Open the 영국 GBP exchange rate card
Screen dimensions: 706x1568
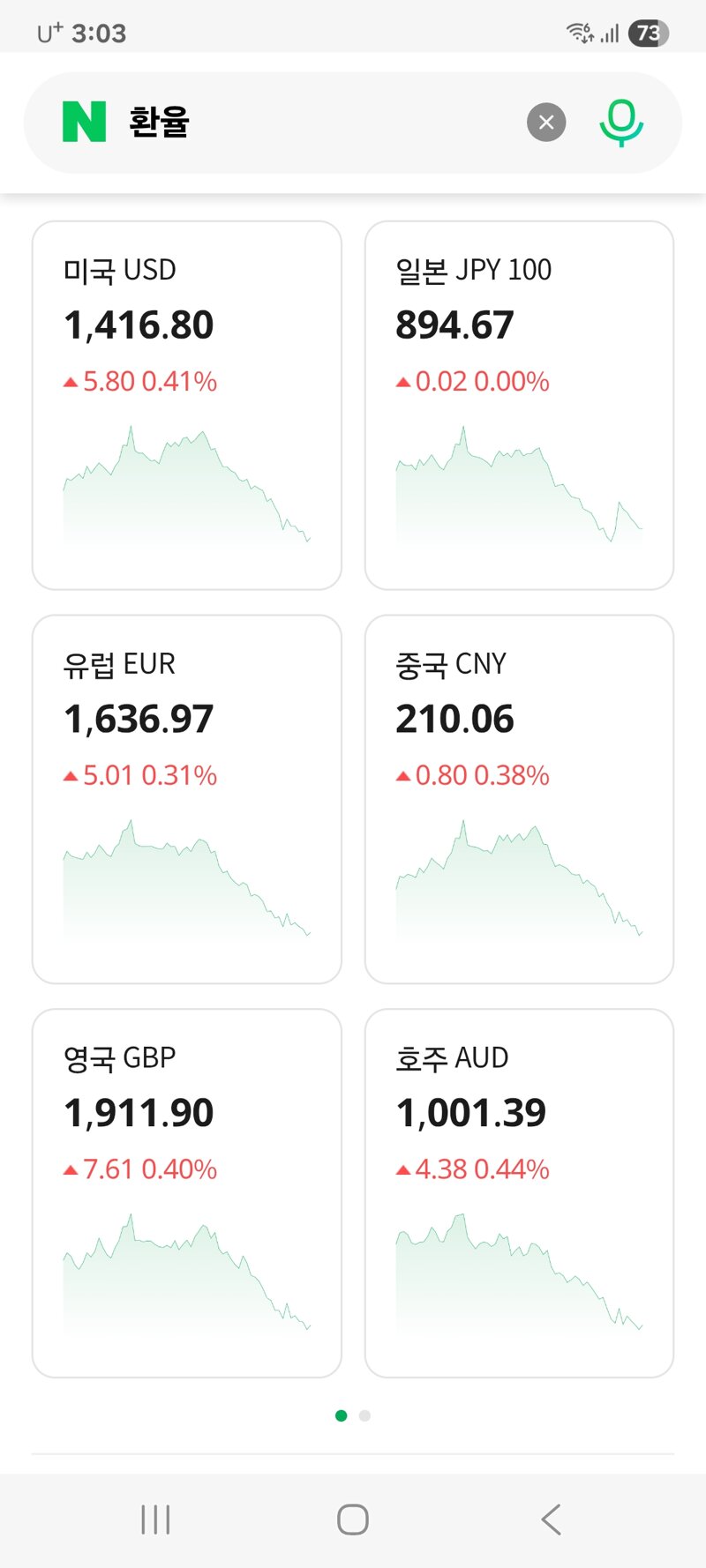pyautogui.click(x=187, y=1193)
